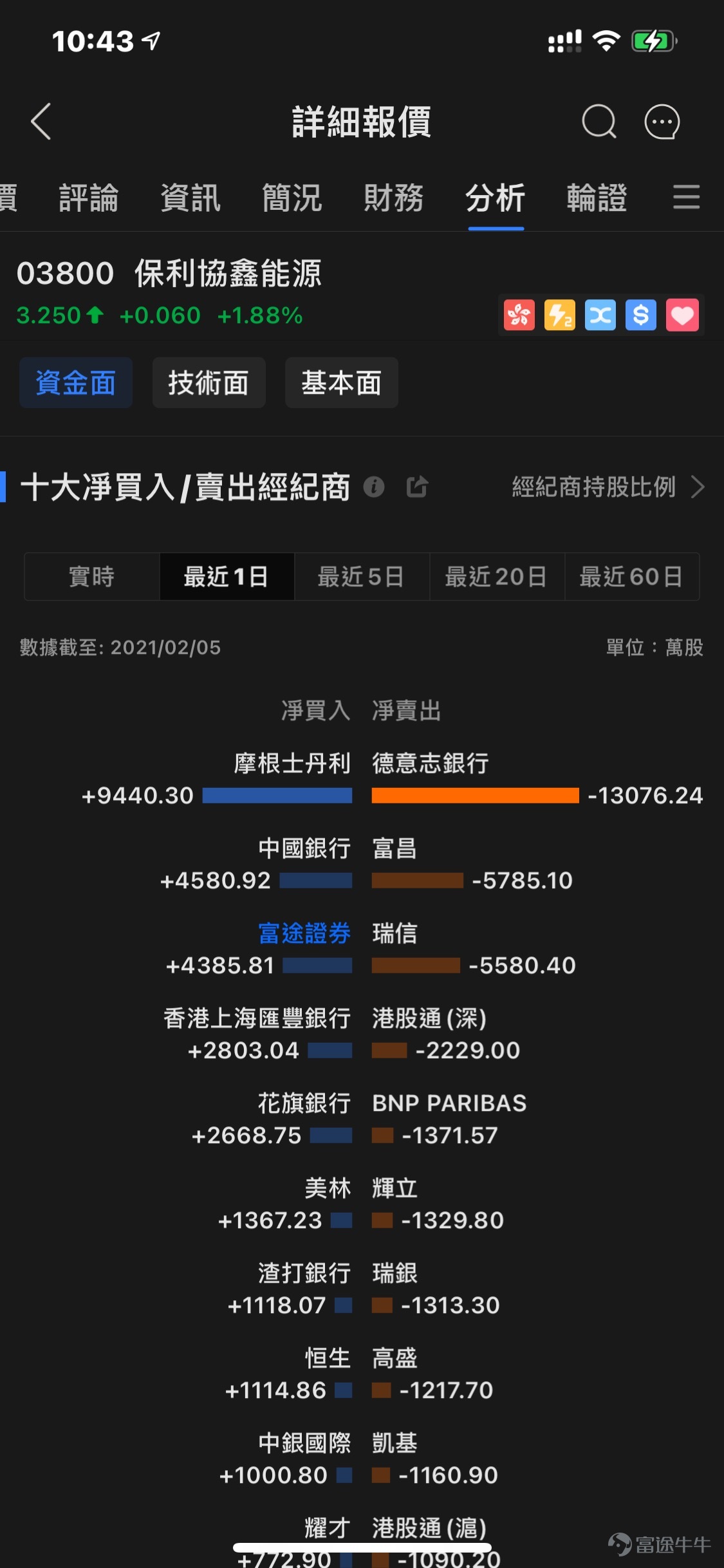Screen dimensions: 724x1568
Task: Switch to the 財務 tab
Action: tap(393, 198)
